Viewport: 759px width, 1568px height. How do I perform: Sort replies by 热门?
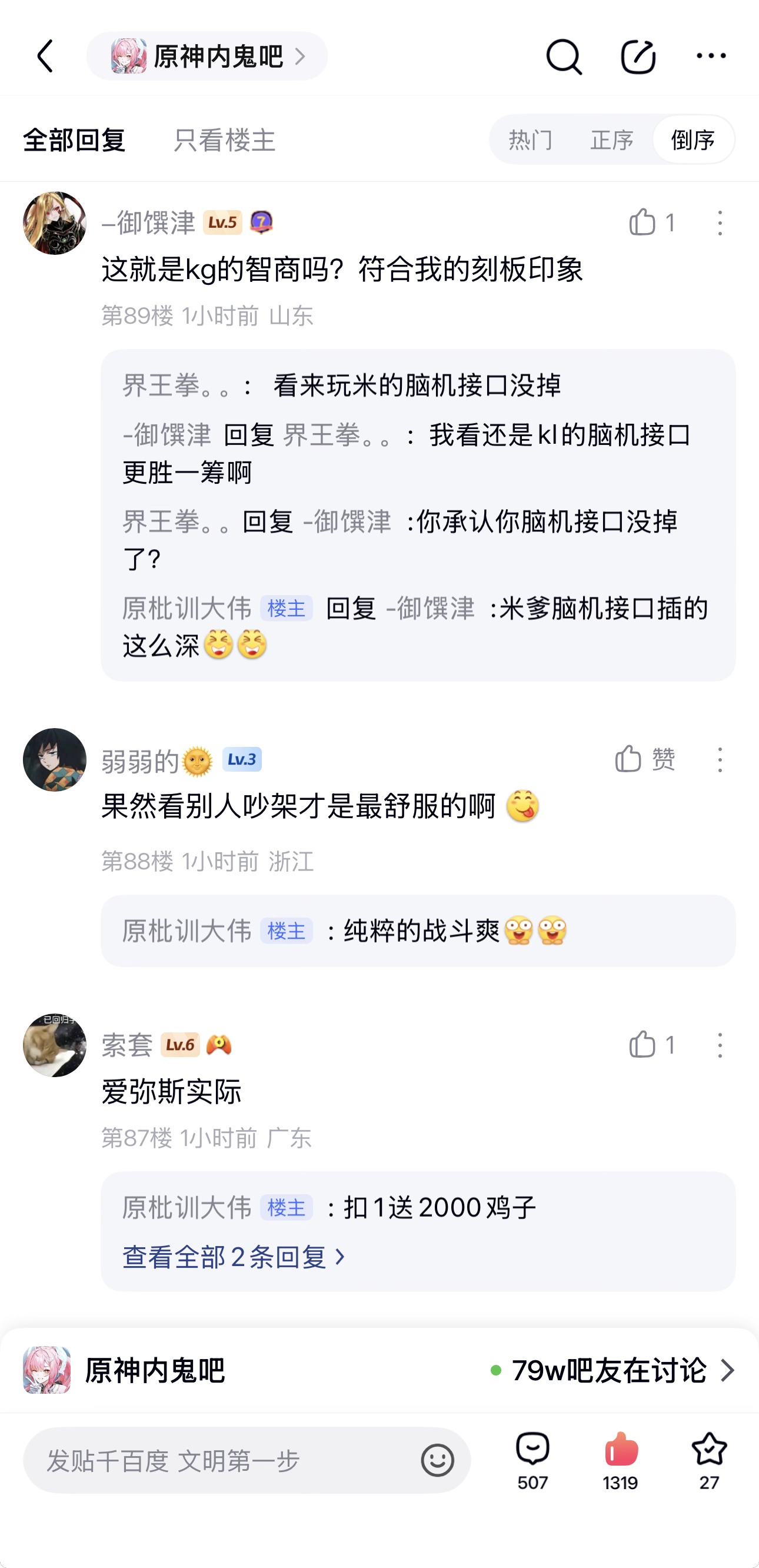(x=530, y=140)
